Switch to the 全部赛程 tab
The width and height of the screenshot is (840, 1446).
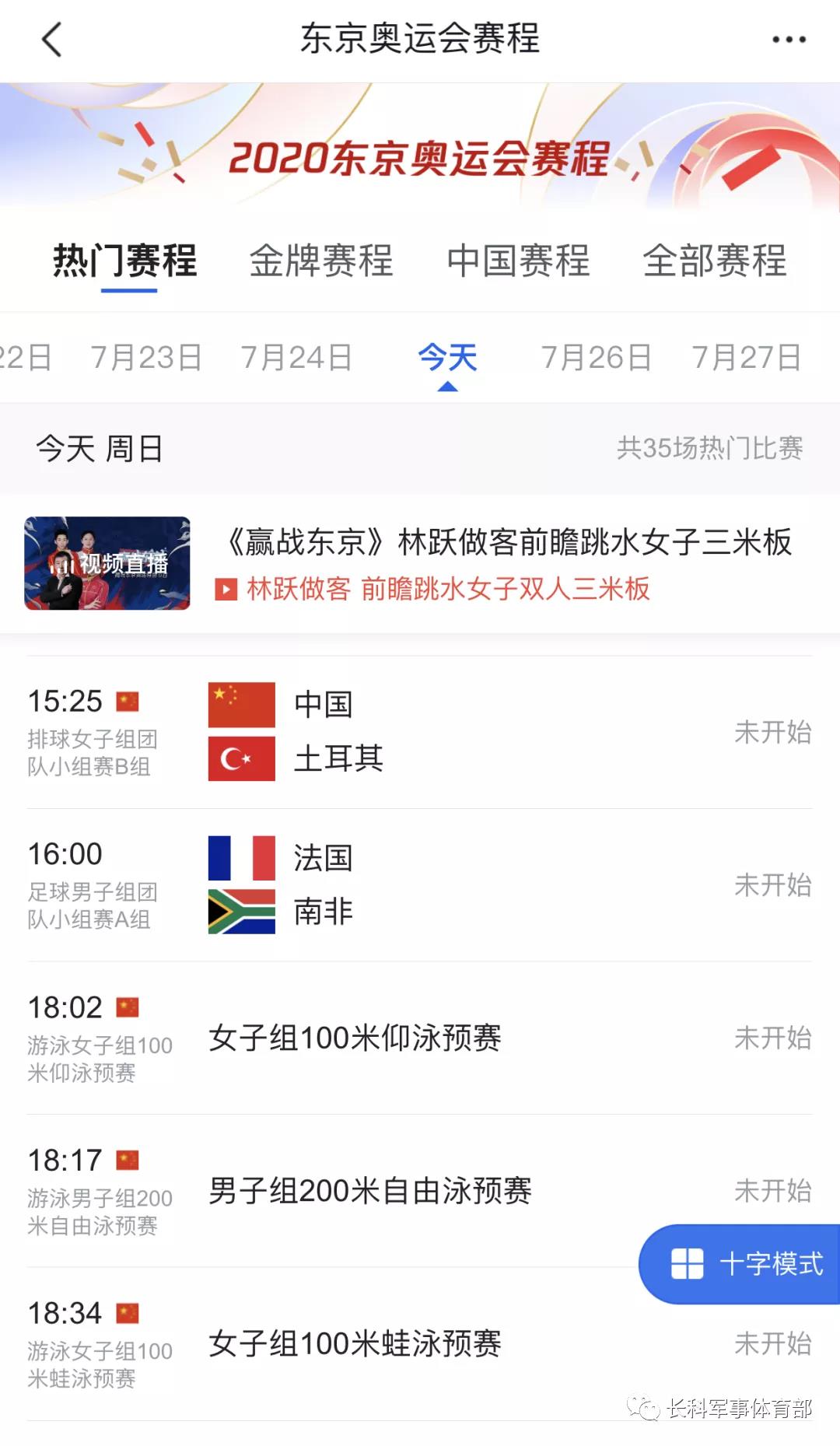[x=714, y=261]
